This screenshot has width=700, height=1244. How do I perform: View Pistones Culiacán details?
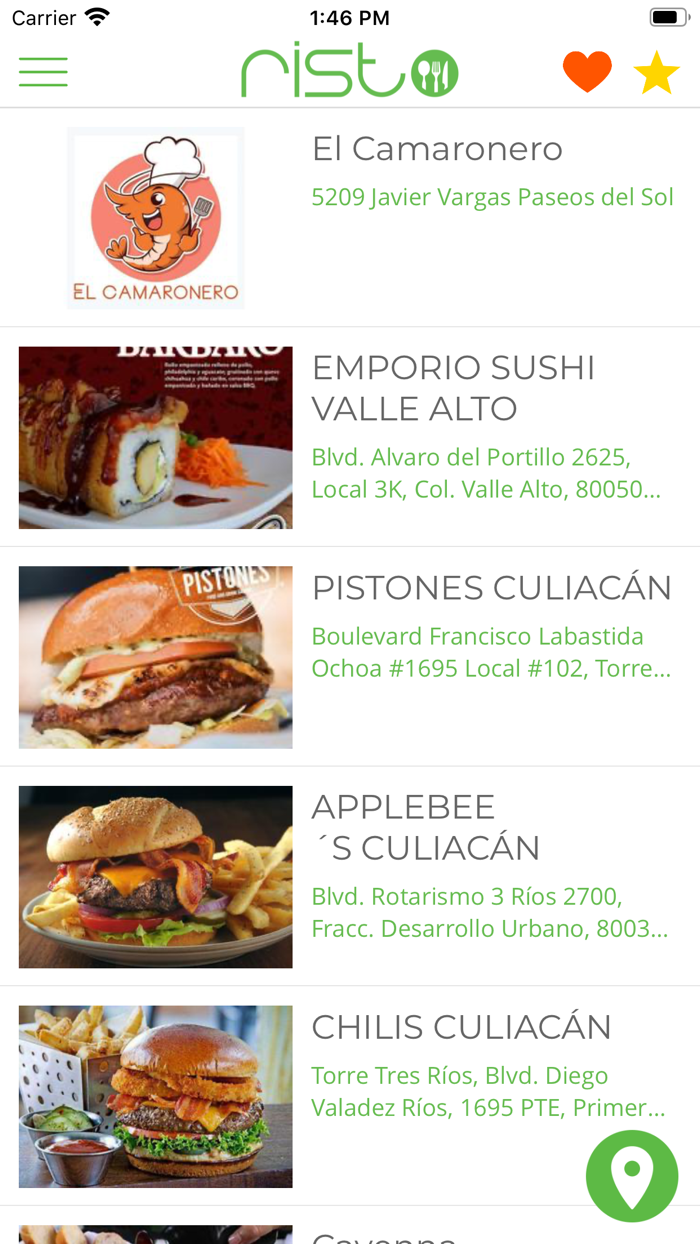[x=491, y=588]
